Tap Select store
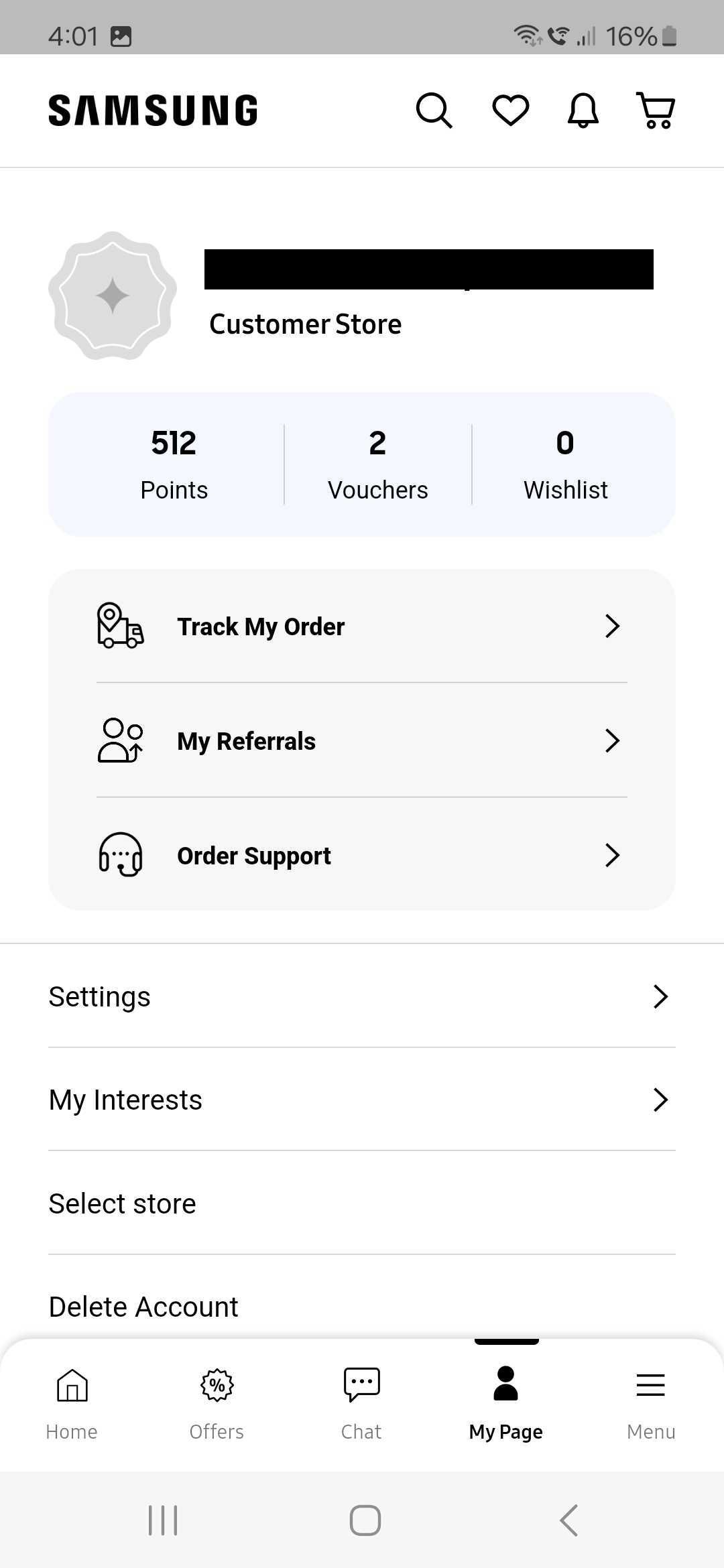Viewport: 724px width, 1568px height. coord(362,1203)
